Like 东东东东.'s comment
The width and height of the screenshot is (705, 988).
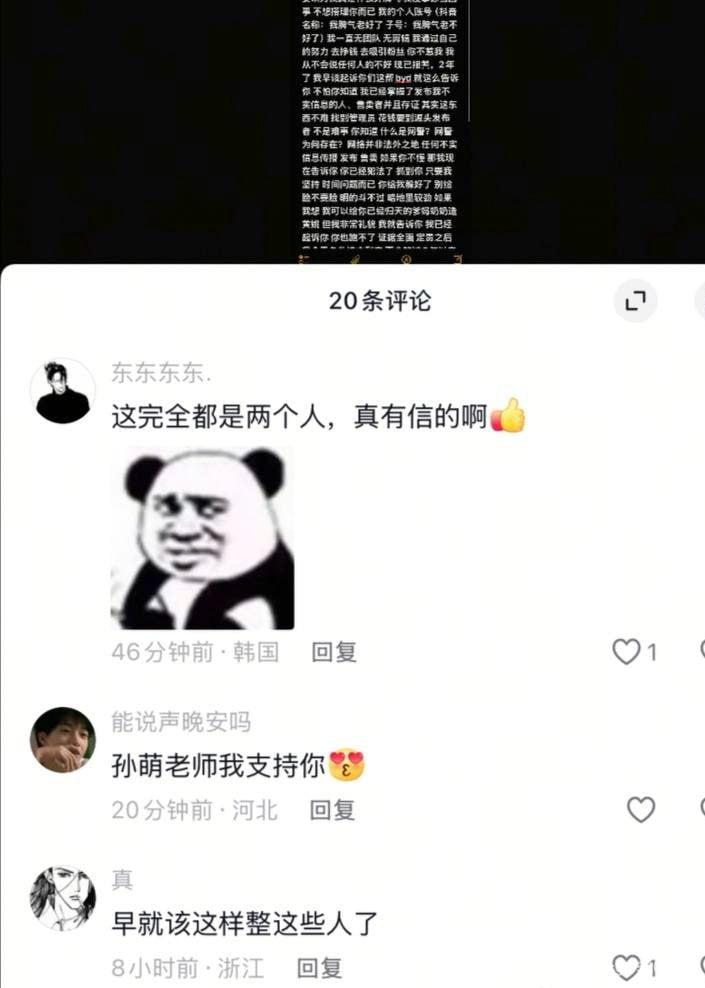pos(627,653)
